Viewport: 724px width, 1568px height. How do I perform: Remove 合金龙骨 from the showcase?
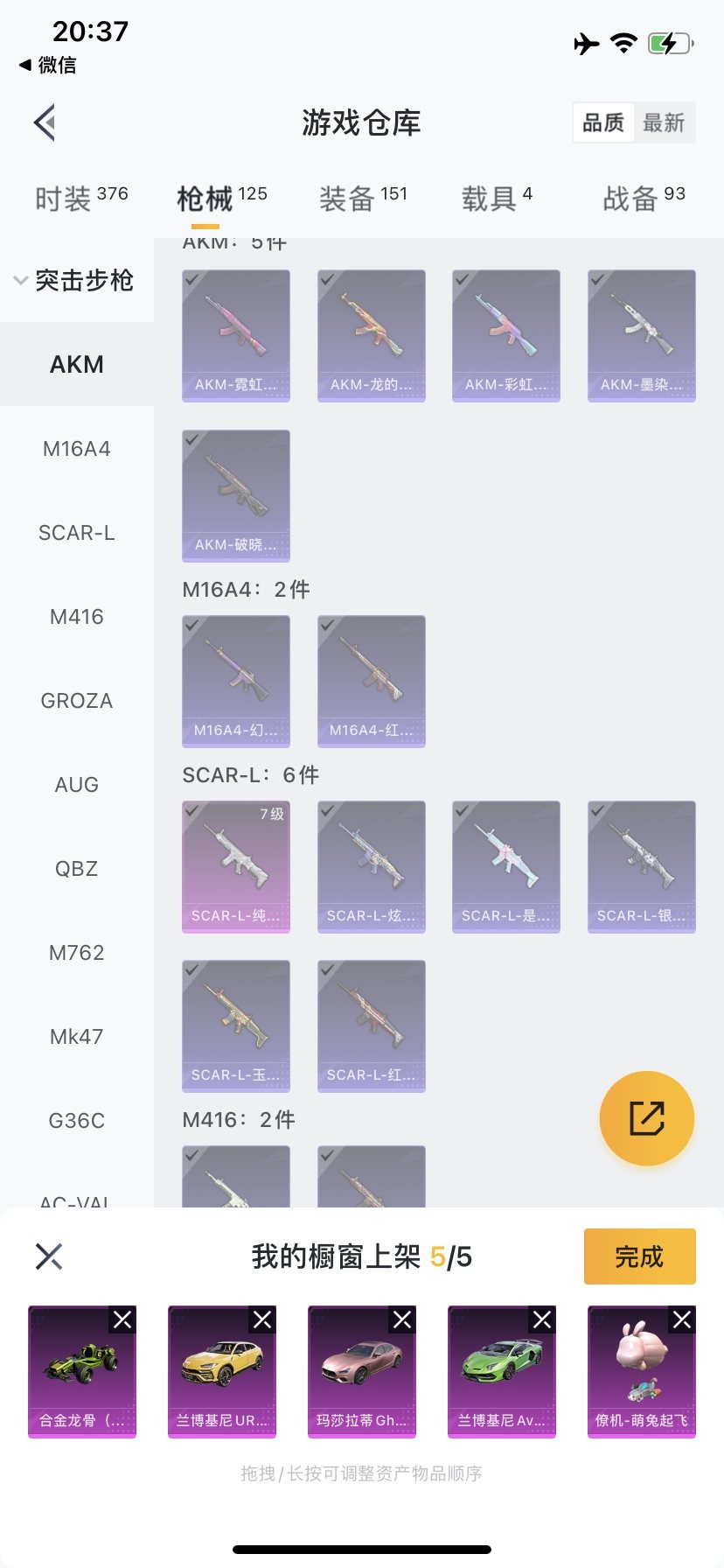(x=122, y=1319)
